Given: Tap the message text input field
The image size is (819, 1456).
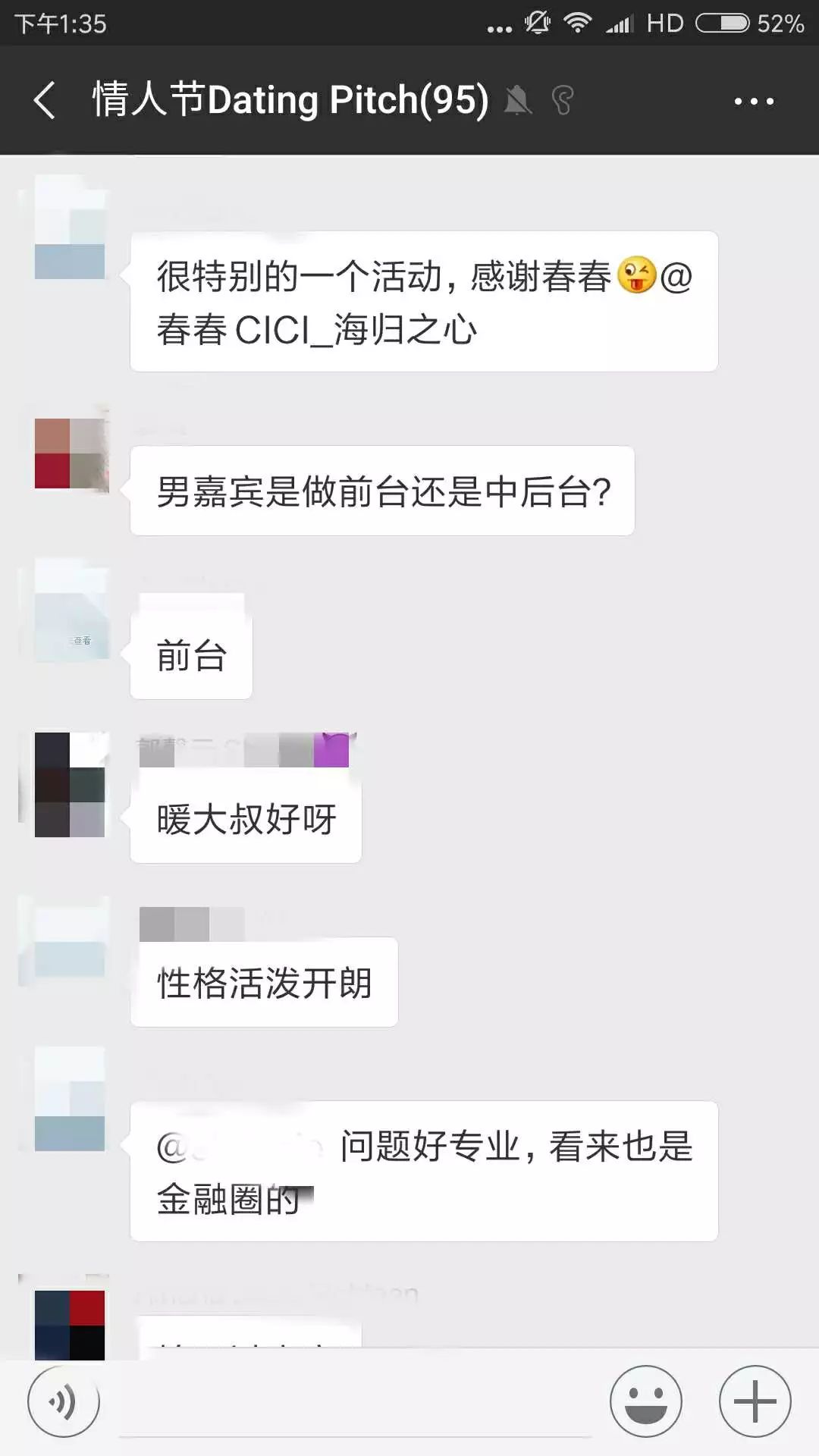Looking at the screenshot, I should point(355,1403).
